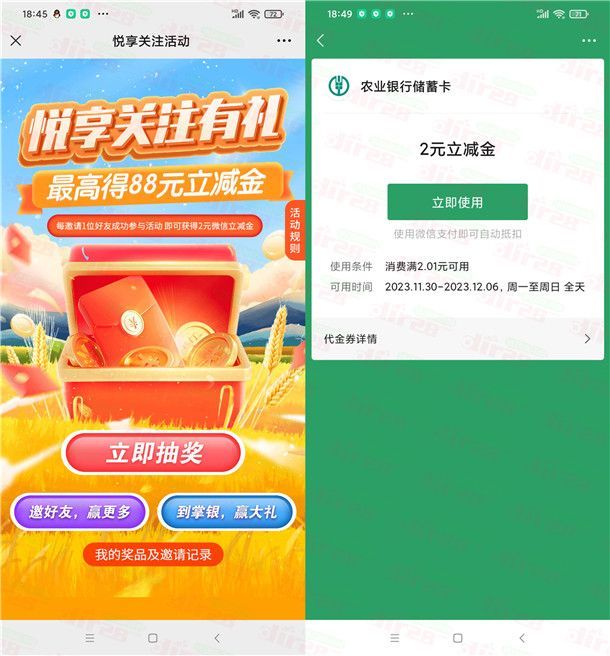This screenshot has width=610, height=656.
Task: Tap 立即使用 to use the 2元立减金
Action: (x=457, y=202)
